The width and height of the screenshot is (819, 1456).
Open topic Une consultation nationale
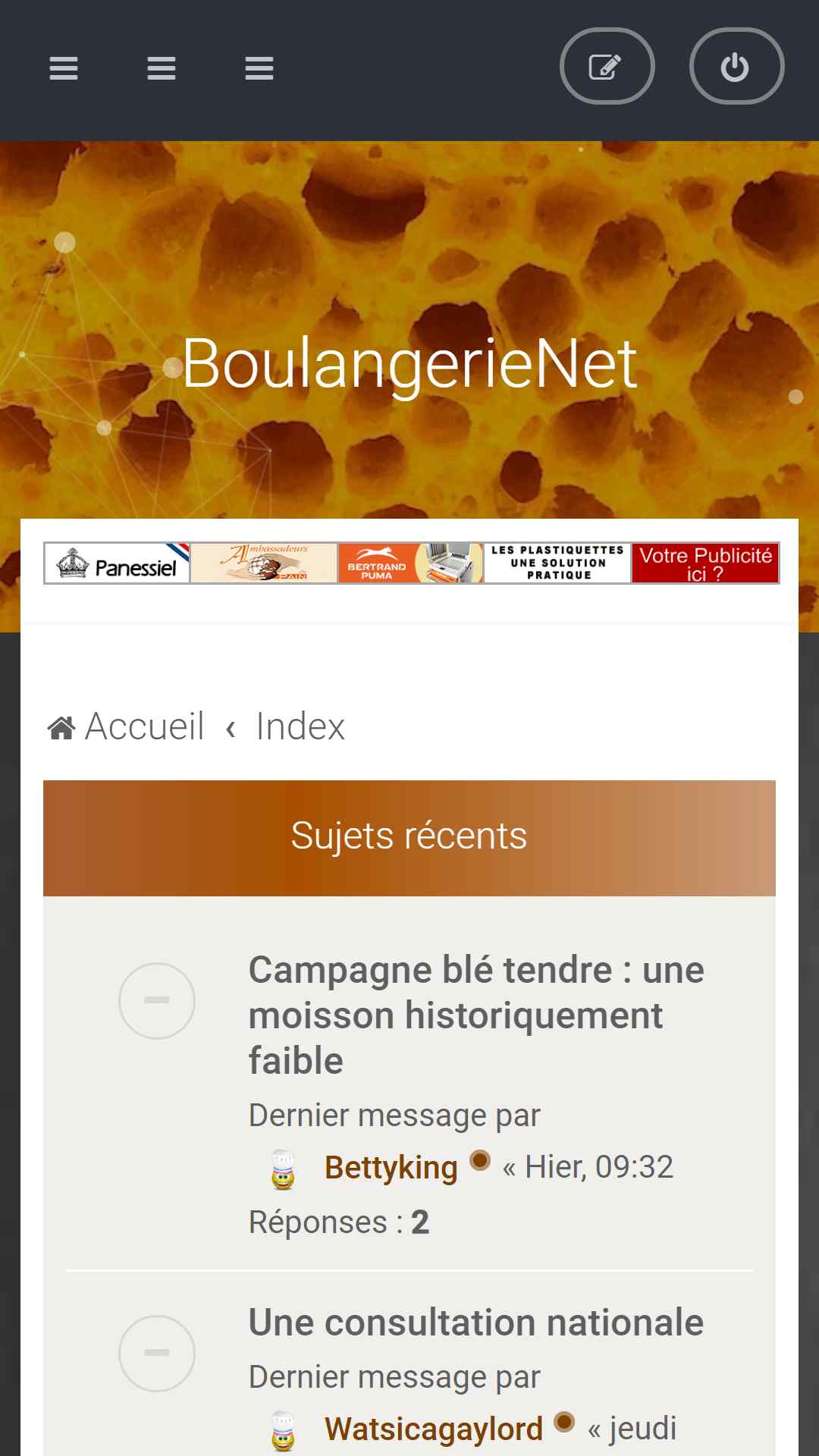click(x=475, y=1323)
